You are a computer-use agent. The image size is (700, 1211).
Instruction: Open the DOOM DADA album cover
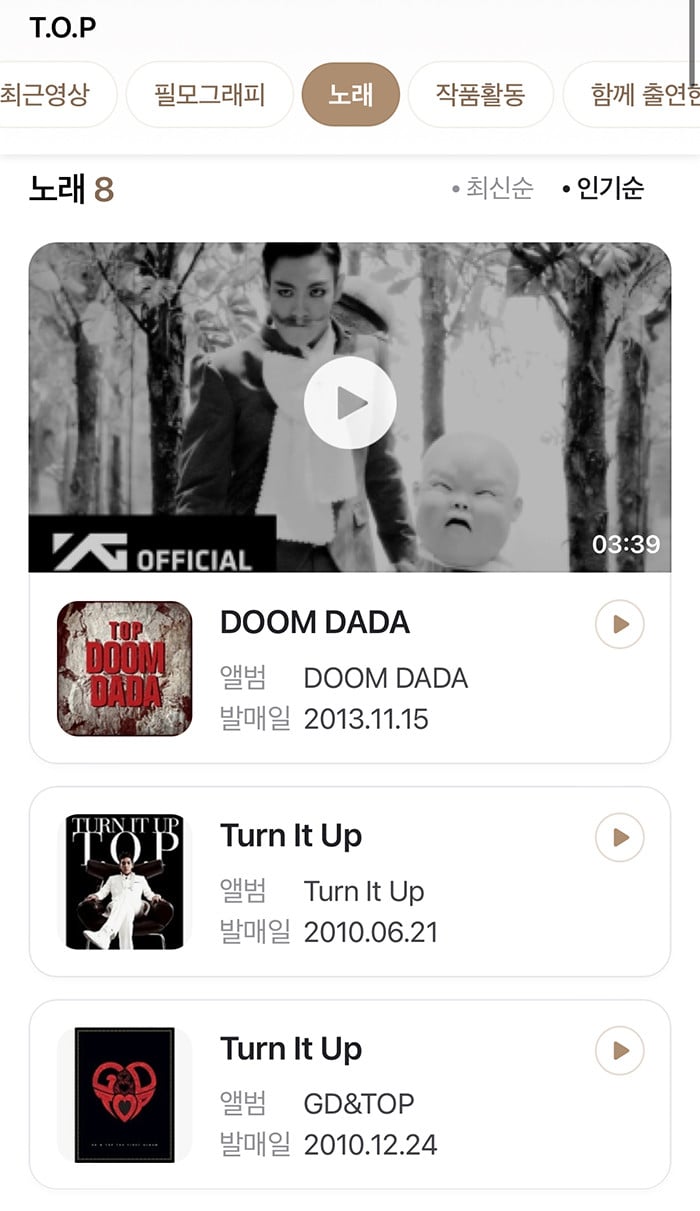[124, 668]
